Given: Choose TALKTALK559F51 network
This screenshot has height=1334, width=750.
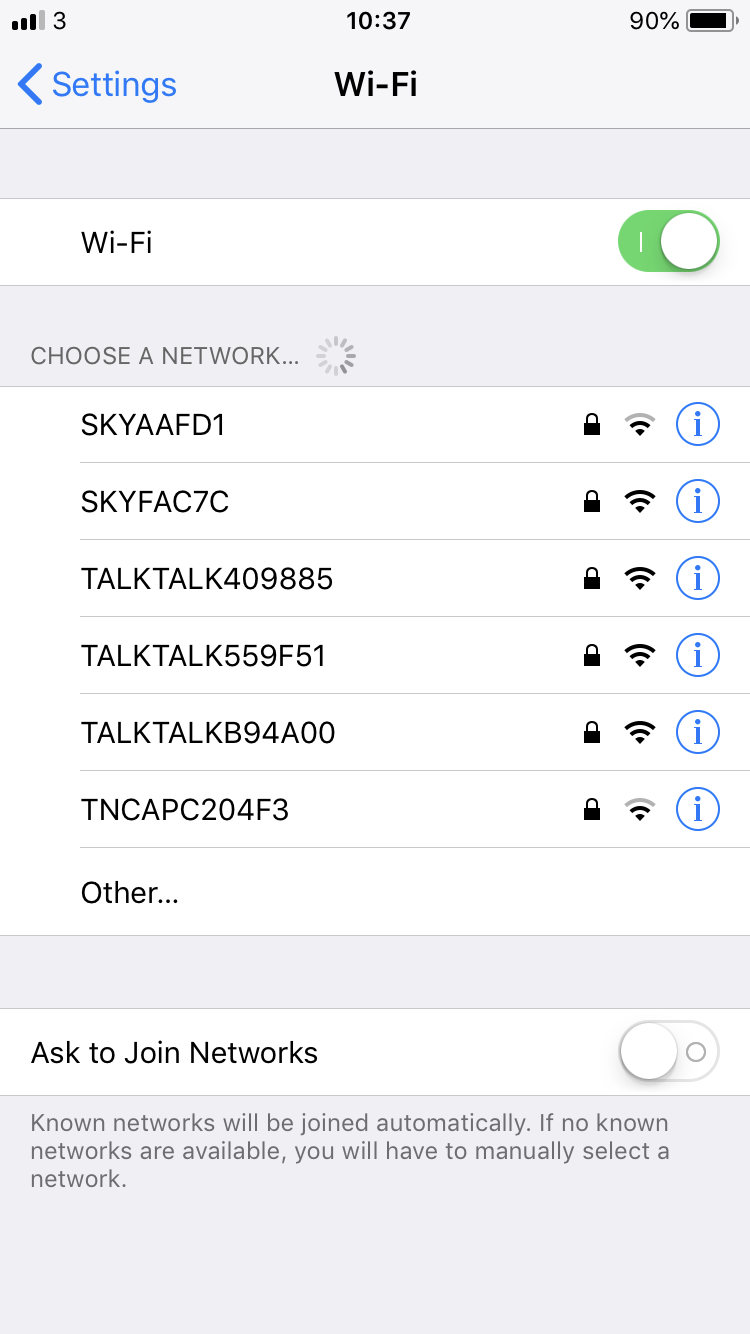Looking at the screenshot, I should click(x=375, y=655).
